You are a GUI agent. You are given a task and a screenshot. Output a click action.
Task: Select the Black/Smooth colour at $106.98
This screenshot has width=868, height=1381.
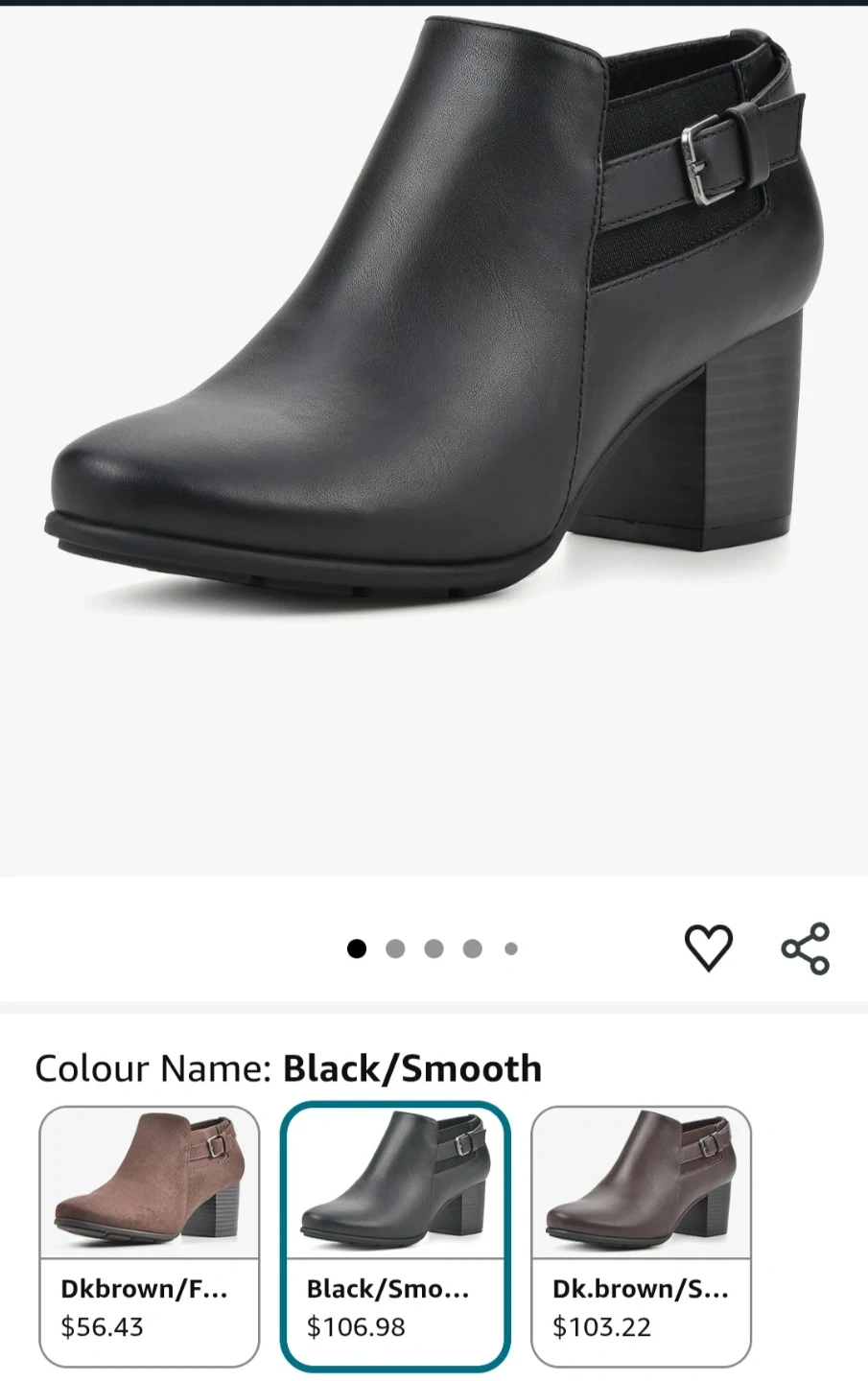click(395, 1236)
